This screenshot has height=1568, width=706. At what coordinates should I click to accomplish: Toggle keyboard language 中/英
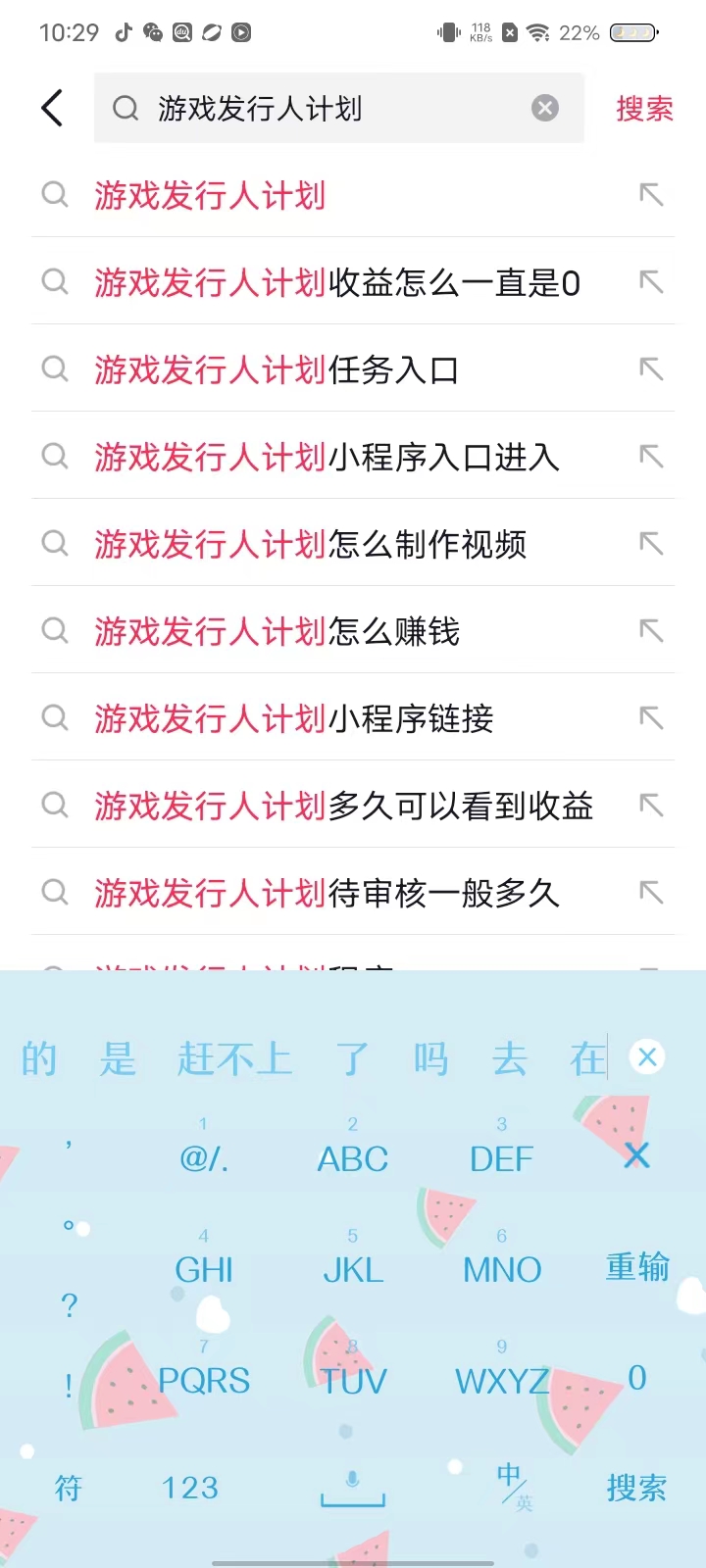513,1487
